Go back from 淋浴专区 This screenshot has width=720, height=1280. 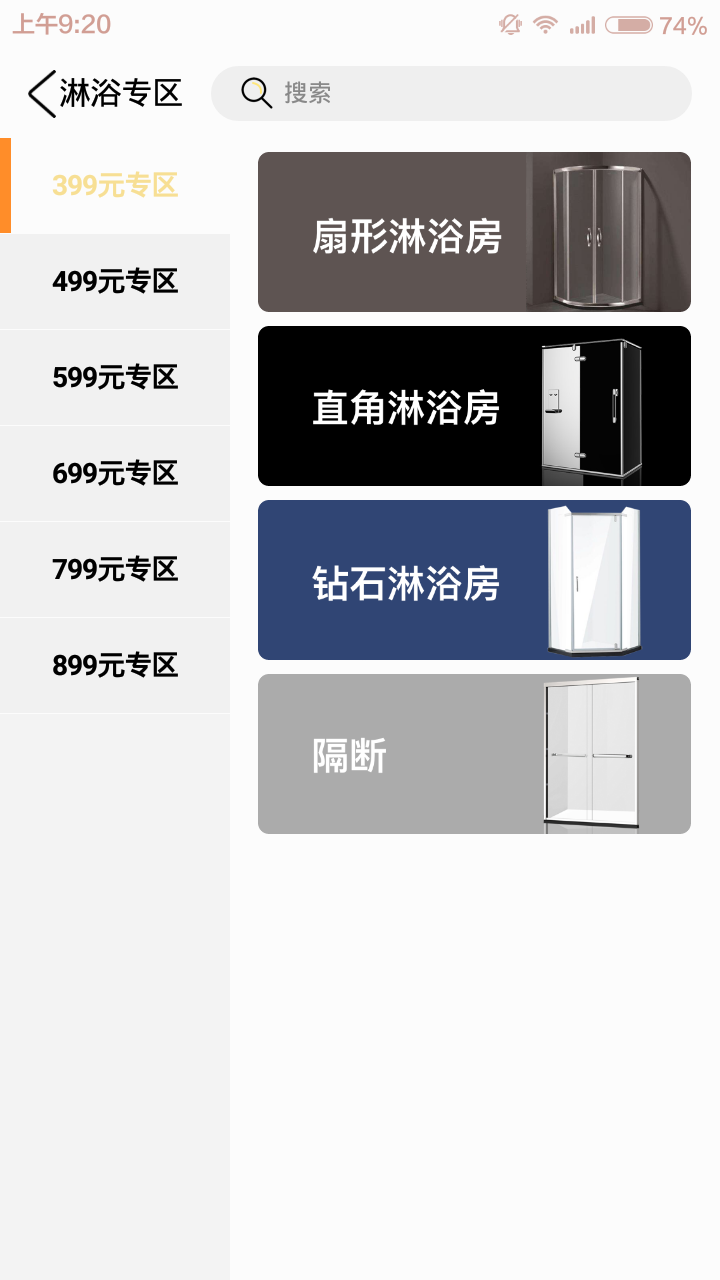[42, 94]
